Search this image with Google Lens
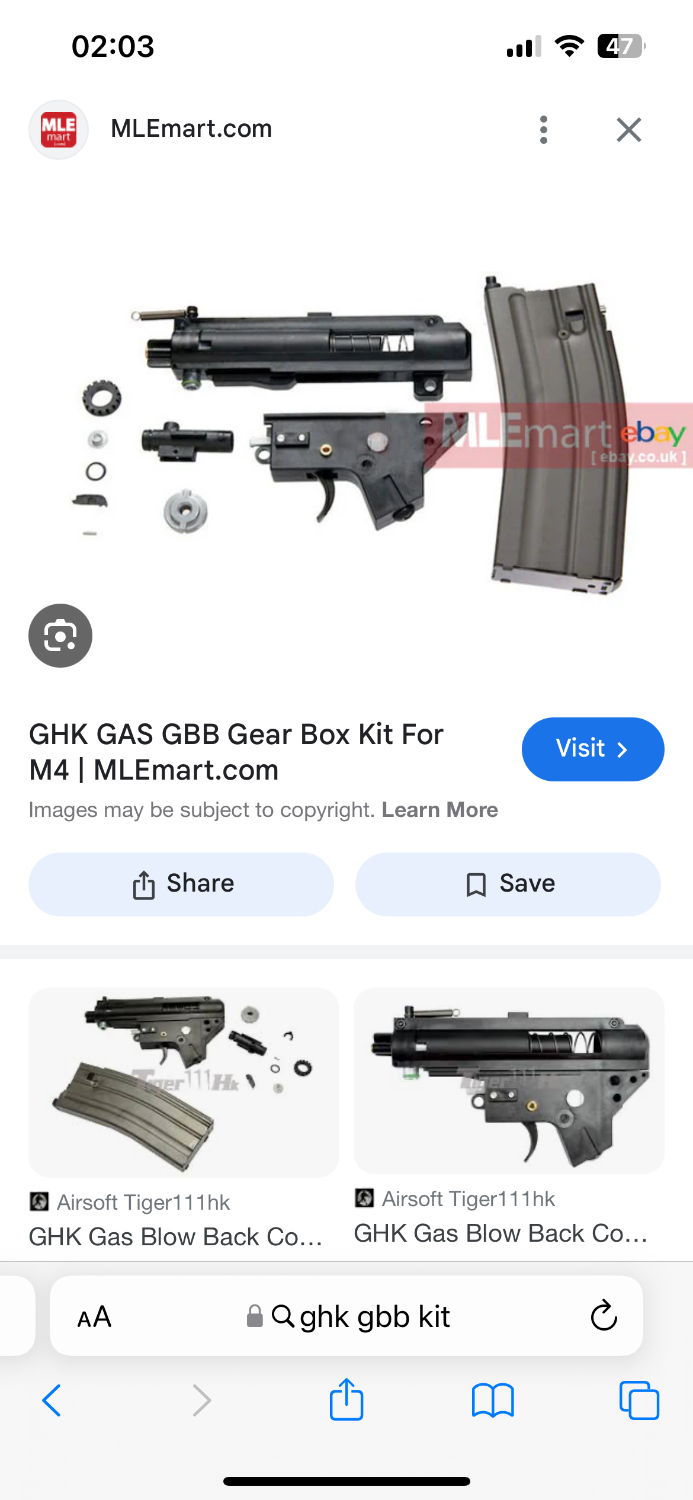The height and width of the screenshot is (1500, 693). 60,635
